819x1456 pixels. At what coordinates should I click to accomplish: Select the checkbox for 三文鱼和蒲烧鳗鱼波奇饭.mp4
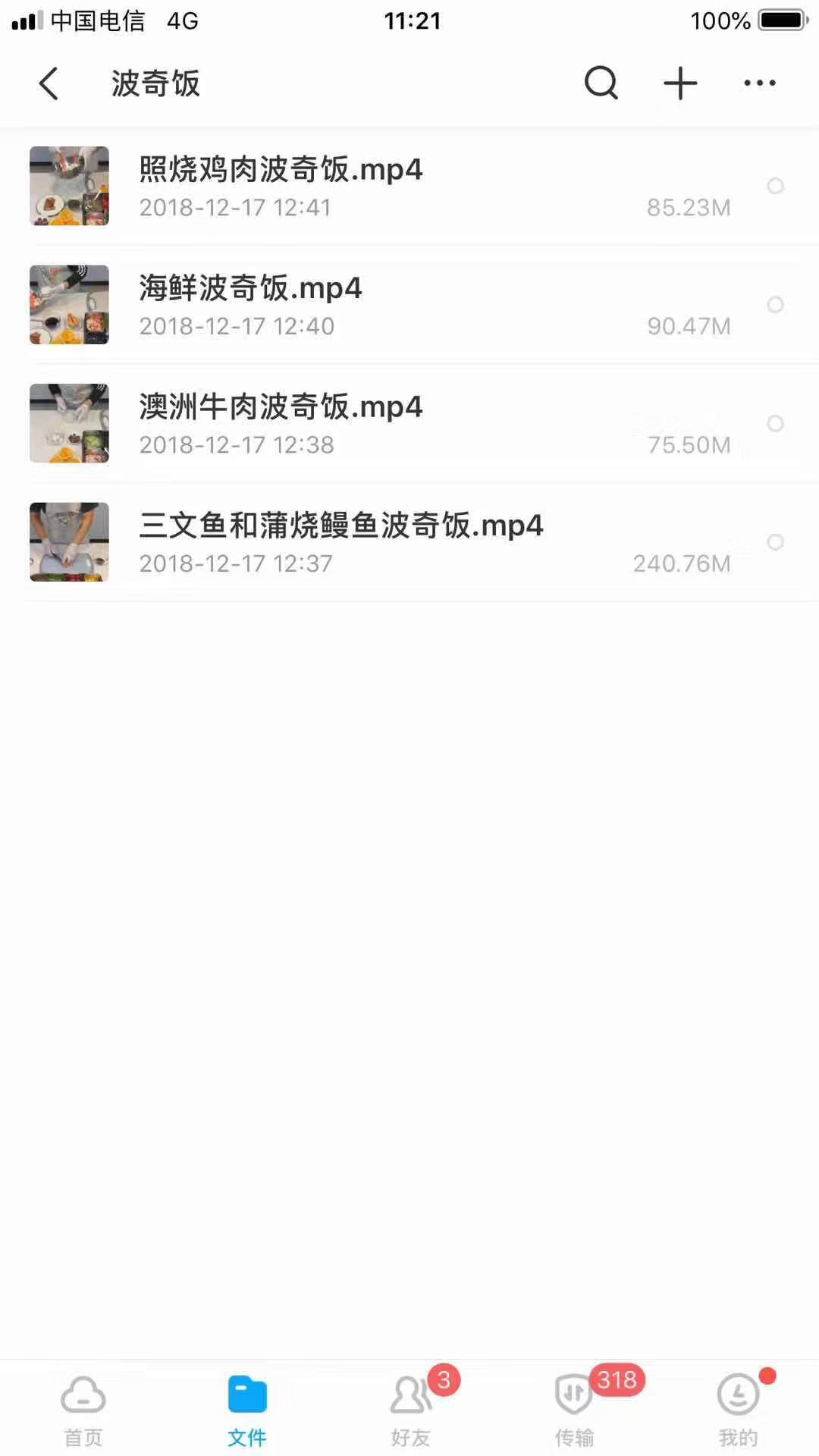(x=776, y=543)
